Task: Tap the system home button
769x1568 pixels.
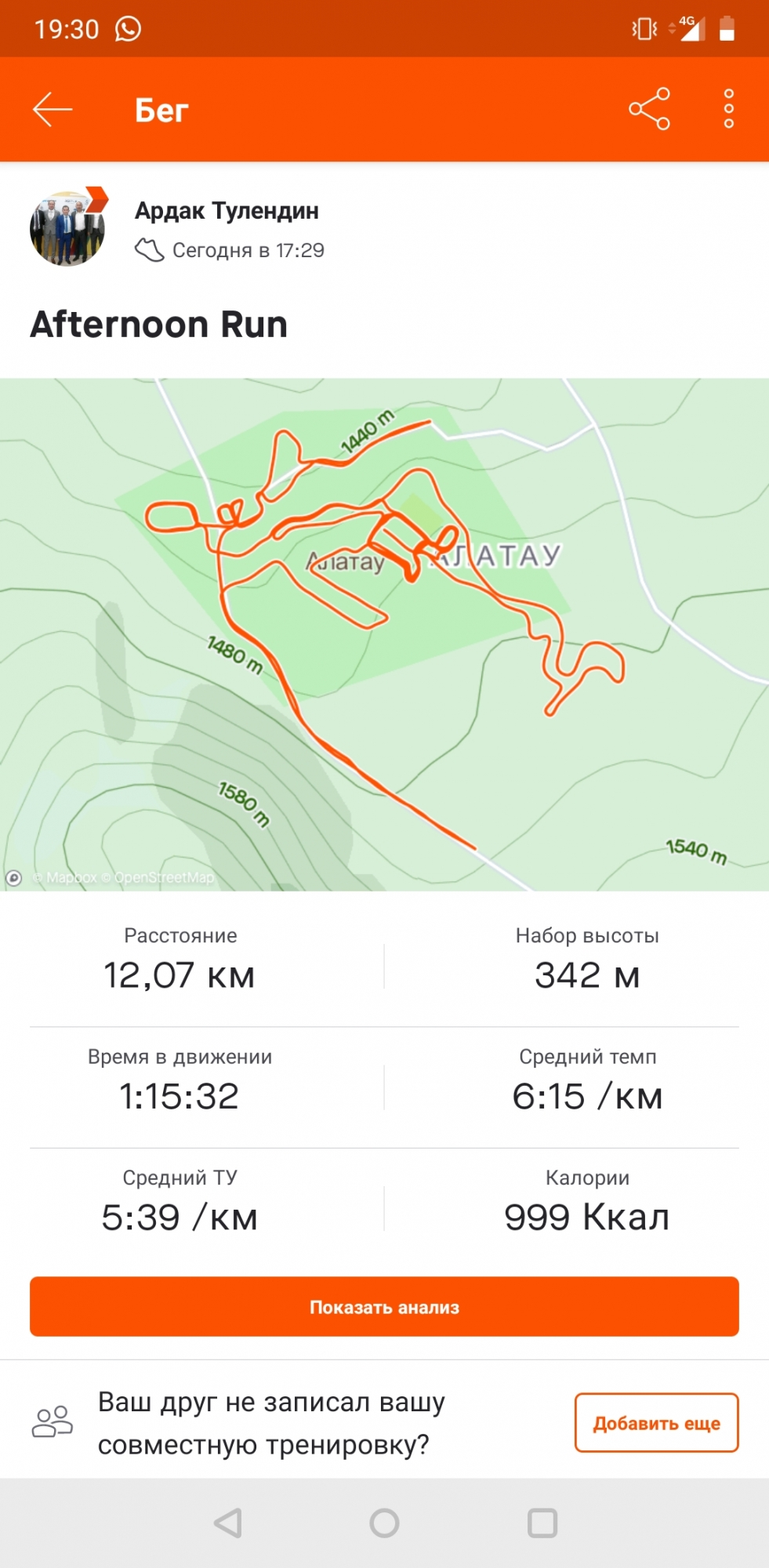Action: point(384,1523)
